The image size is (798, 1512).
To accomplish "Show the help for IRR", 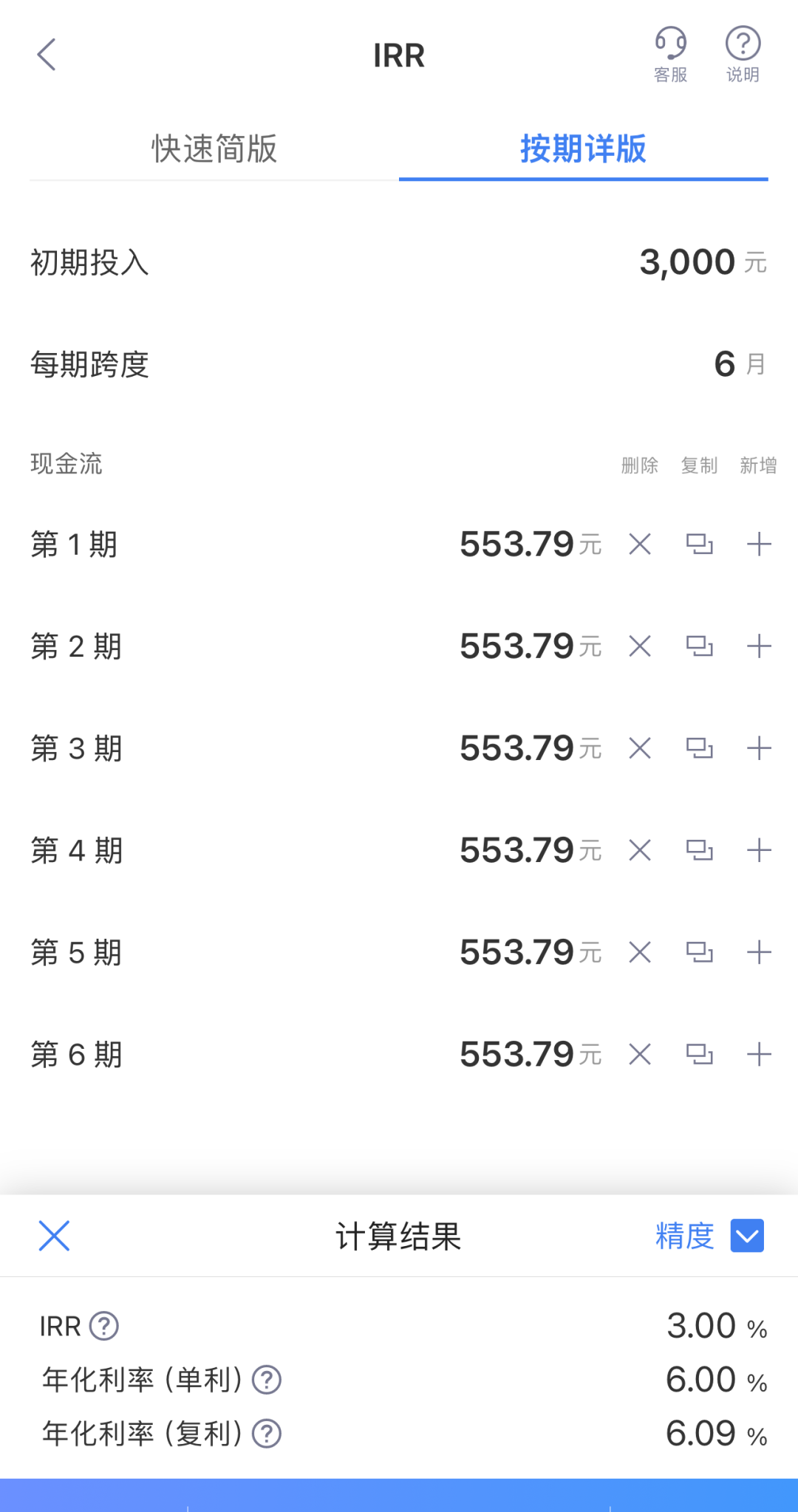I will (x=104, y=1326).
